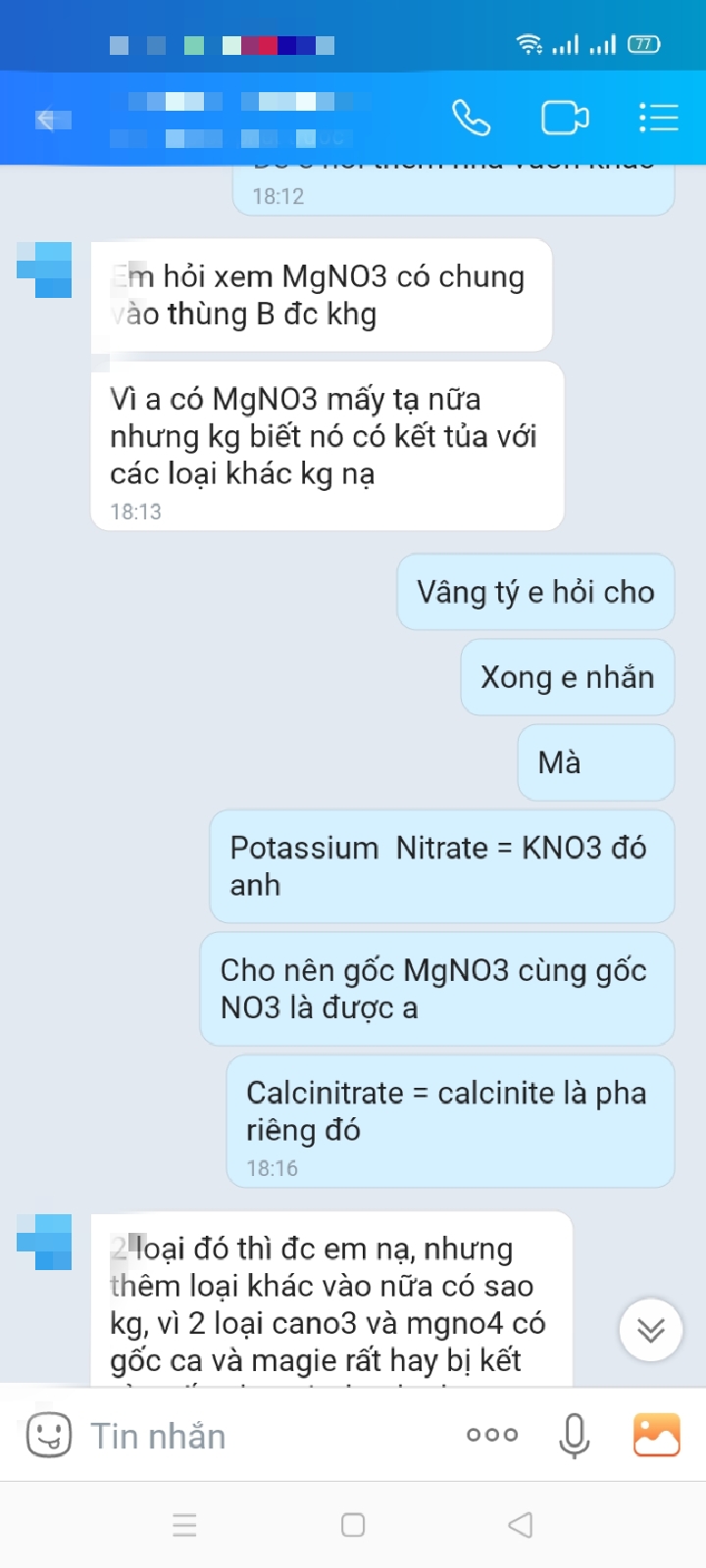Open the conversation options menu

tap(658, 118)
